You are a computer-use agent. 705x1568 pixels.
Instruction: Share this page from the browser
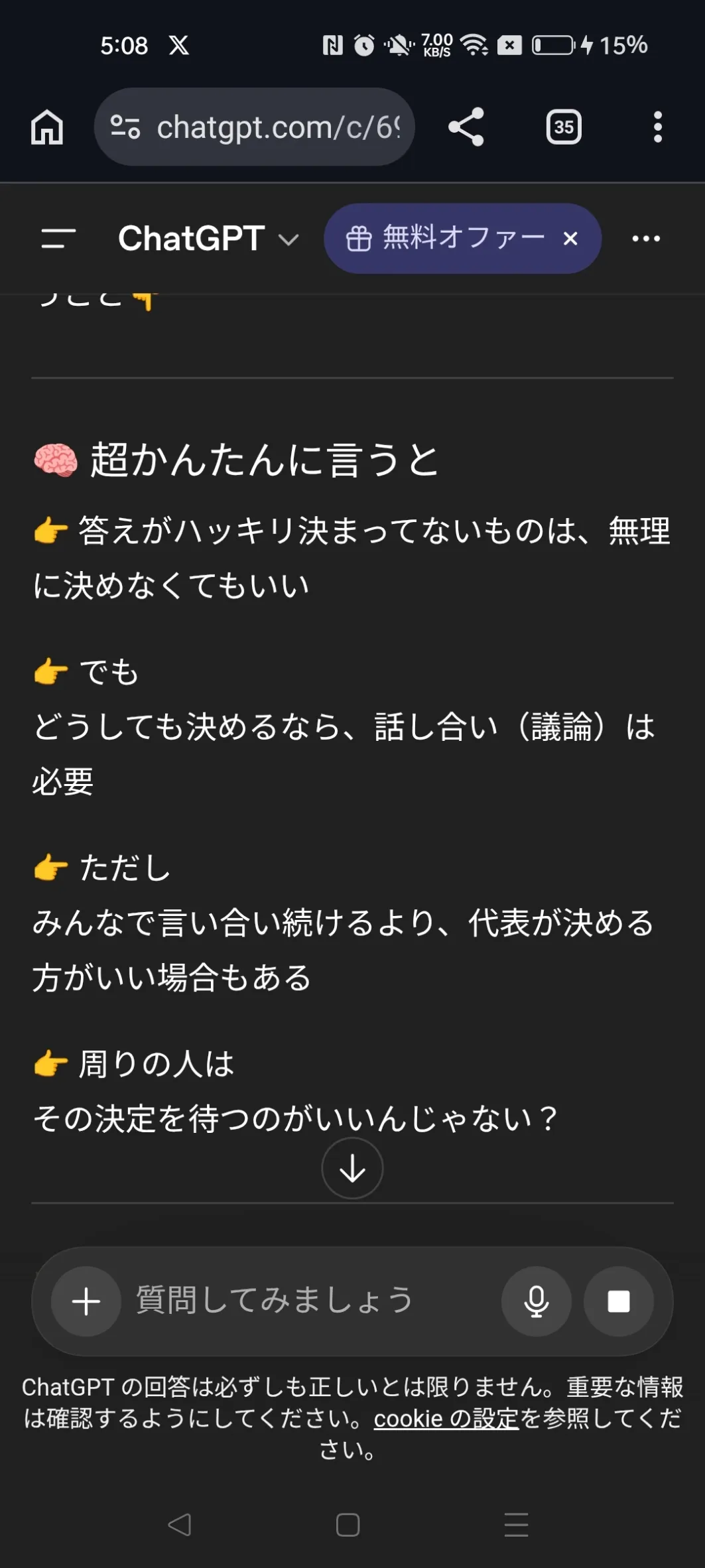click(466, 127)
